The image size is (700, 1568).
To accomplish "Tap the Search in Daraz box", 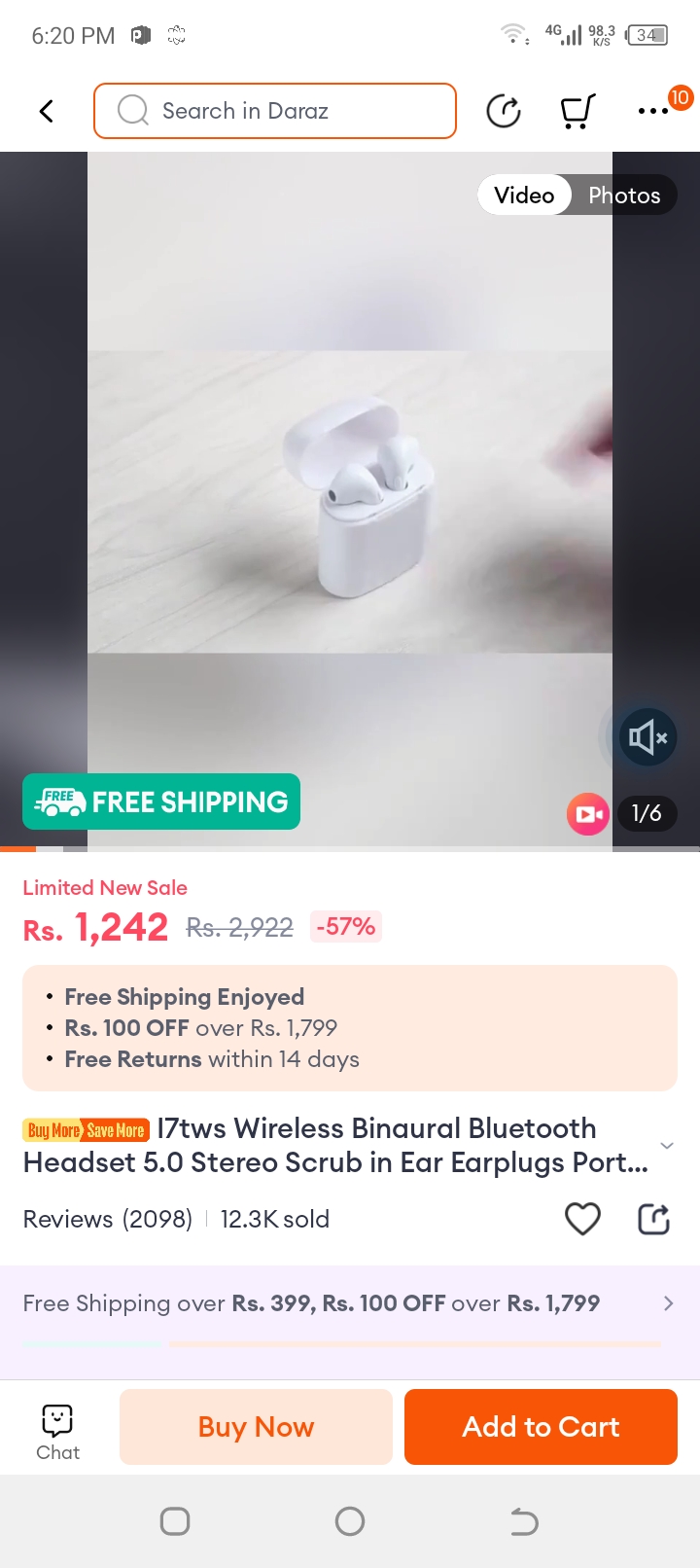I will click(x=275, y=111).
